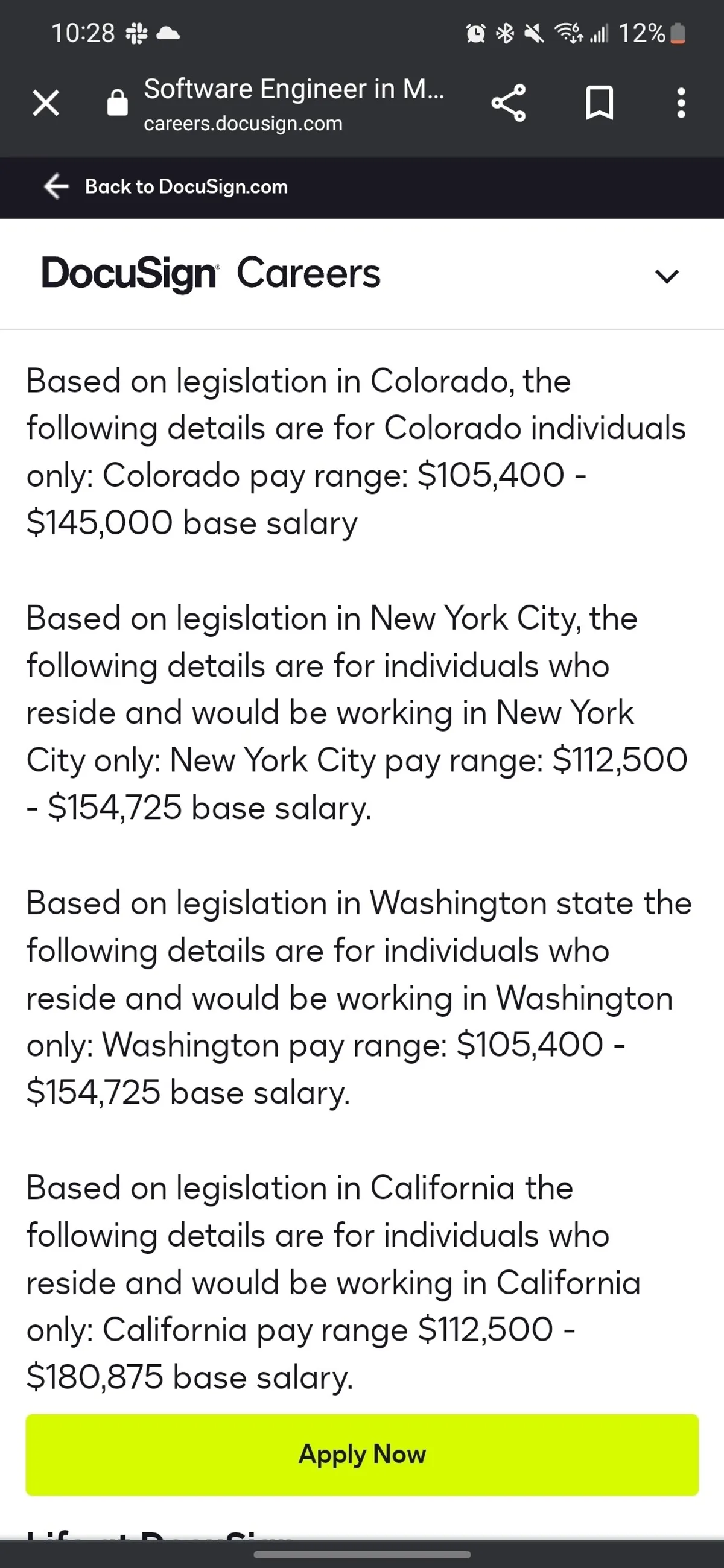The image size is (724, 1568).
Task: Open the browser overflow menu
Action: coord(681,103)
